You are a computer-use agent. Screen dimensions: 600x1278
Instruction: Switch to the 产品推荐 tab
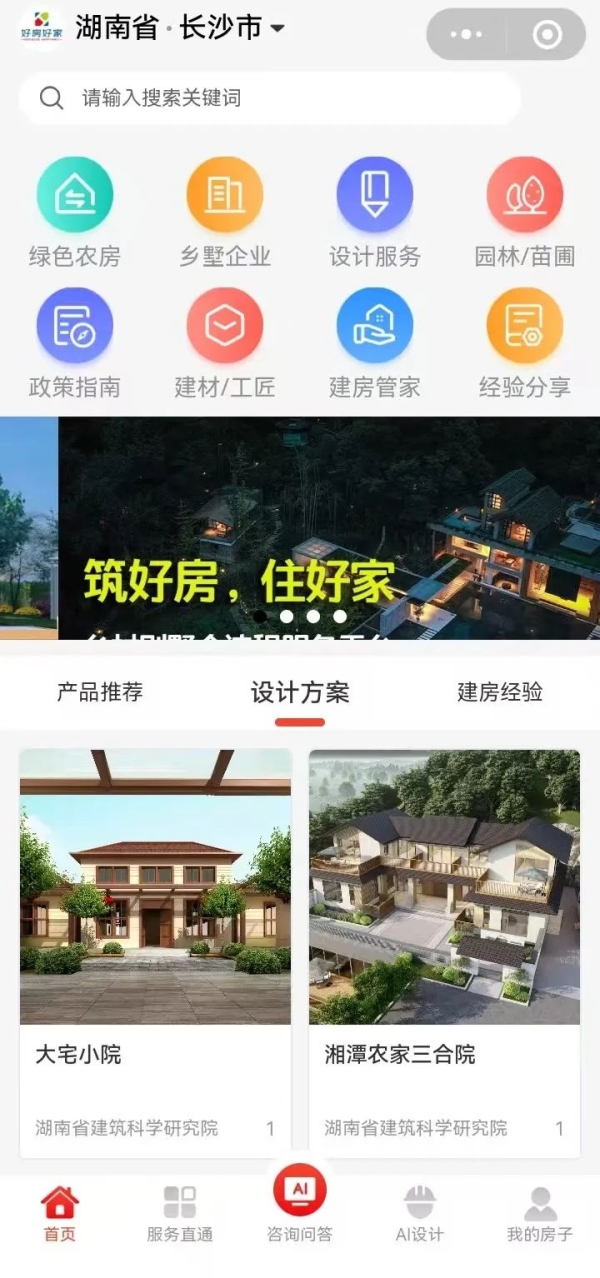(100, 692)
